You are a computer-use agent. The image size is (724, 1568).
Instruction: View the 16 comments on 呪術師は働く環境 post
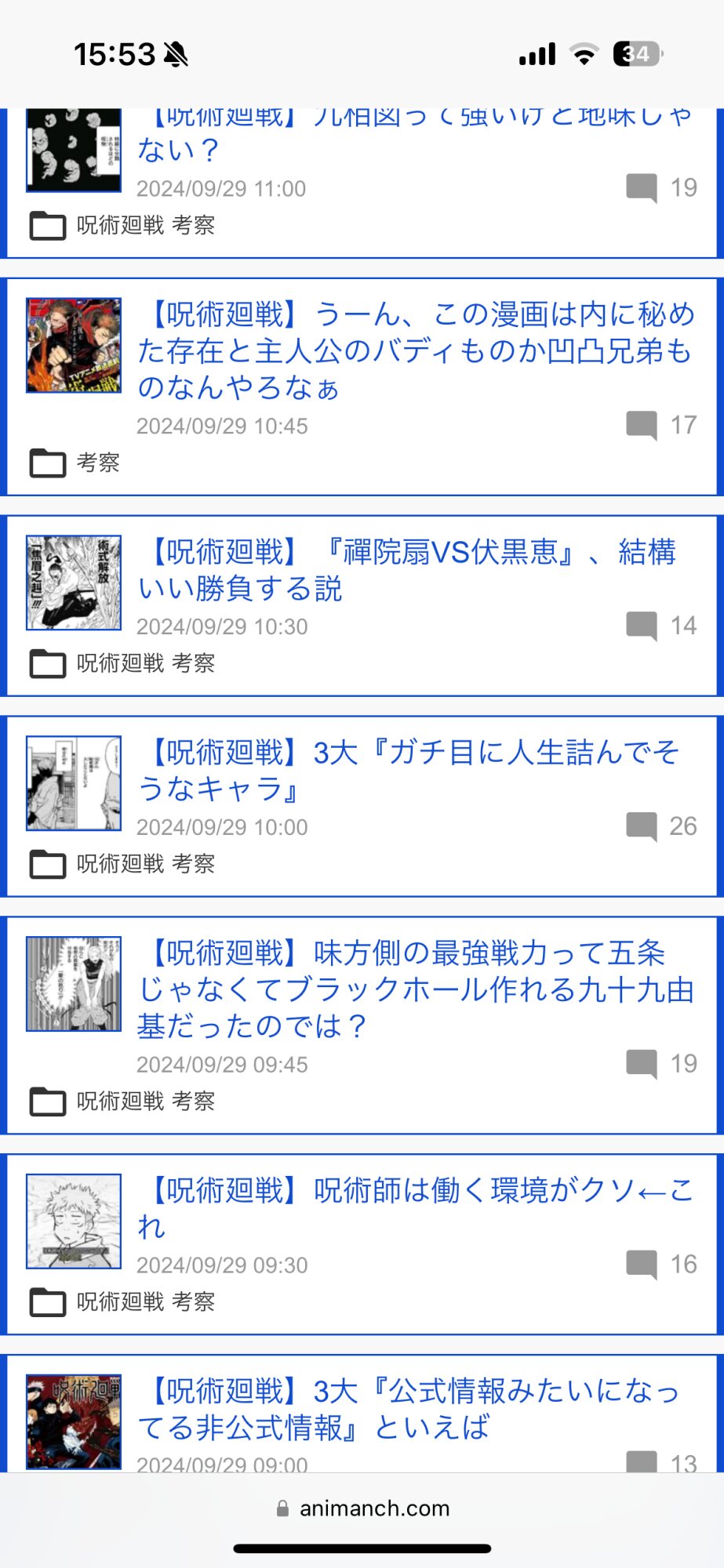[662, 1265]
